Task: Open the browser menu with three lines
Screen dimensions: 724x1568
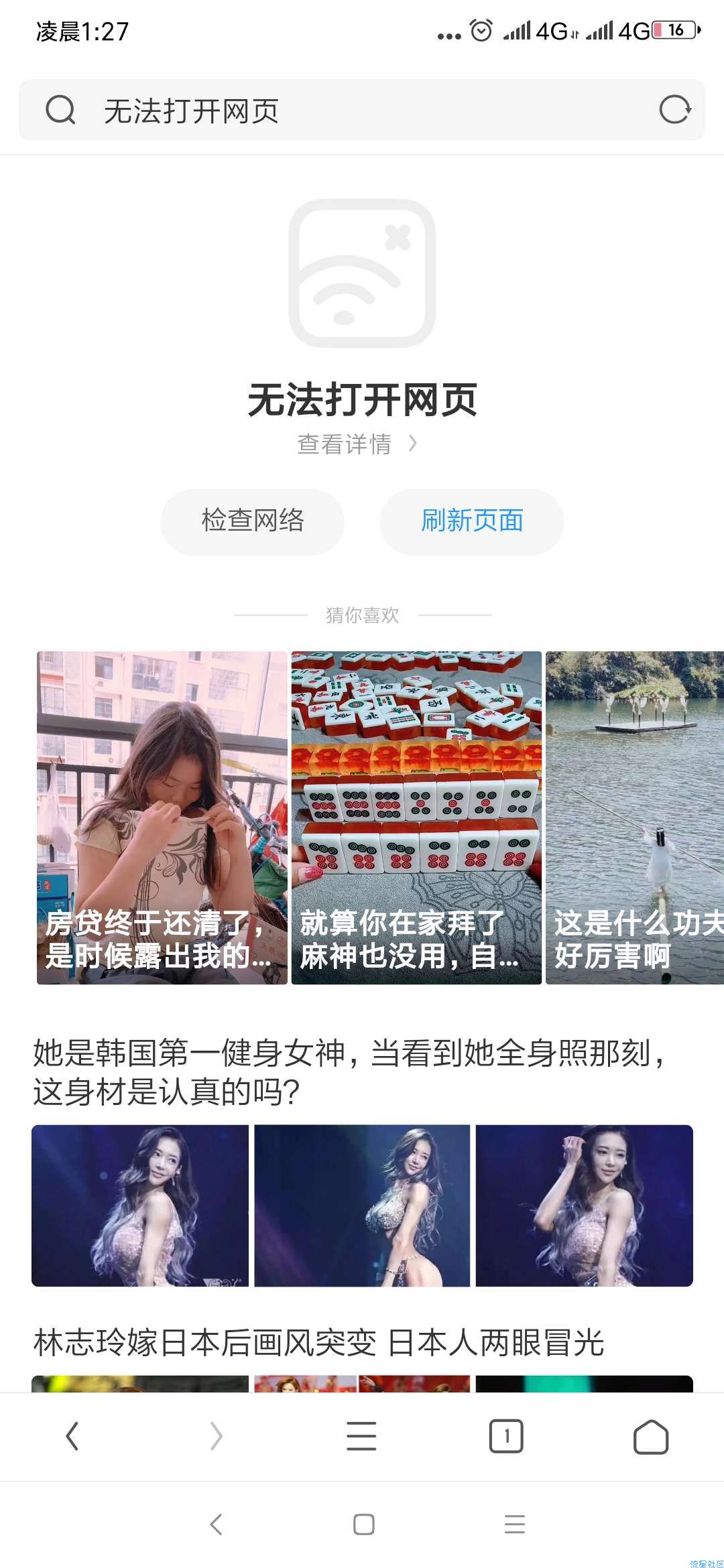Action: (361, 1436)
